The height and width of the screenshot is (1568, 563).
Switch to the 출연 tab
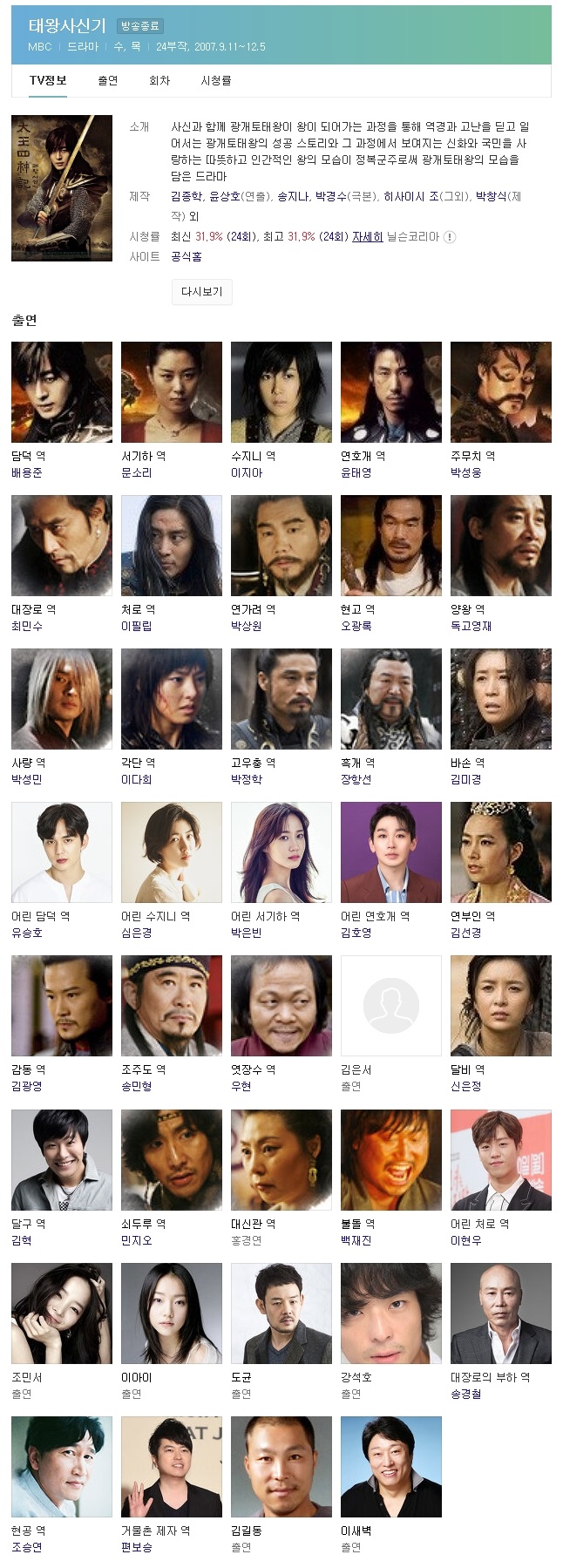click(x=107, y=80)
